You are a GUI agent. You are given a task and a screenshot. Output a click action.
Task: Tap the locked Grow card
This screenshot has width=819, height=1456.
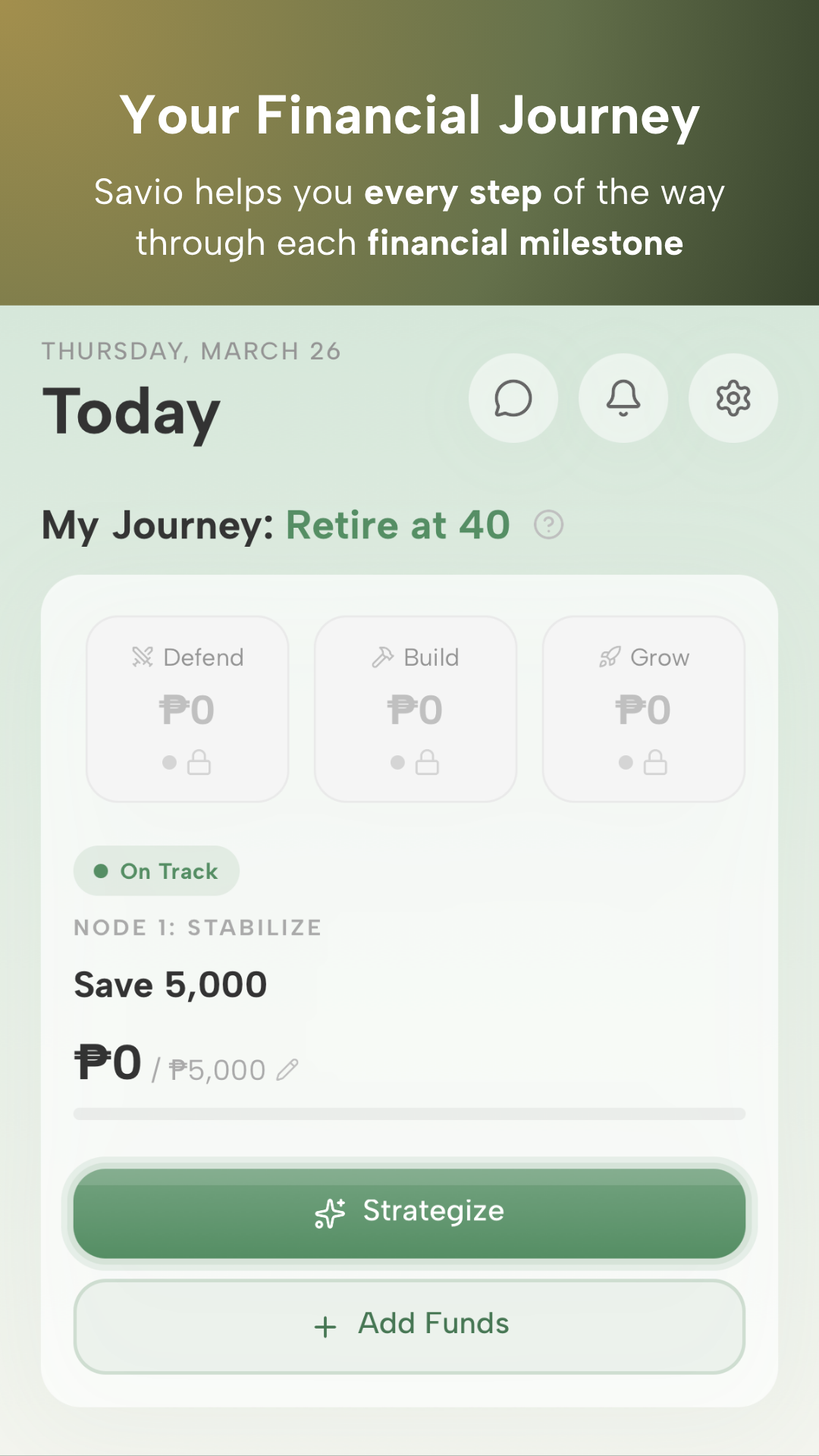click(x=643, y=708)
